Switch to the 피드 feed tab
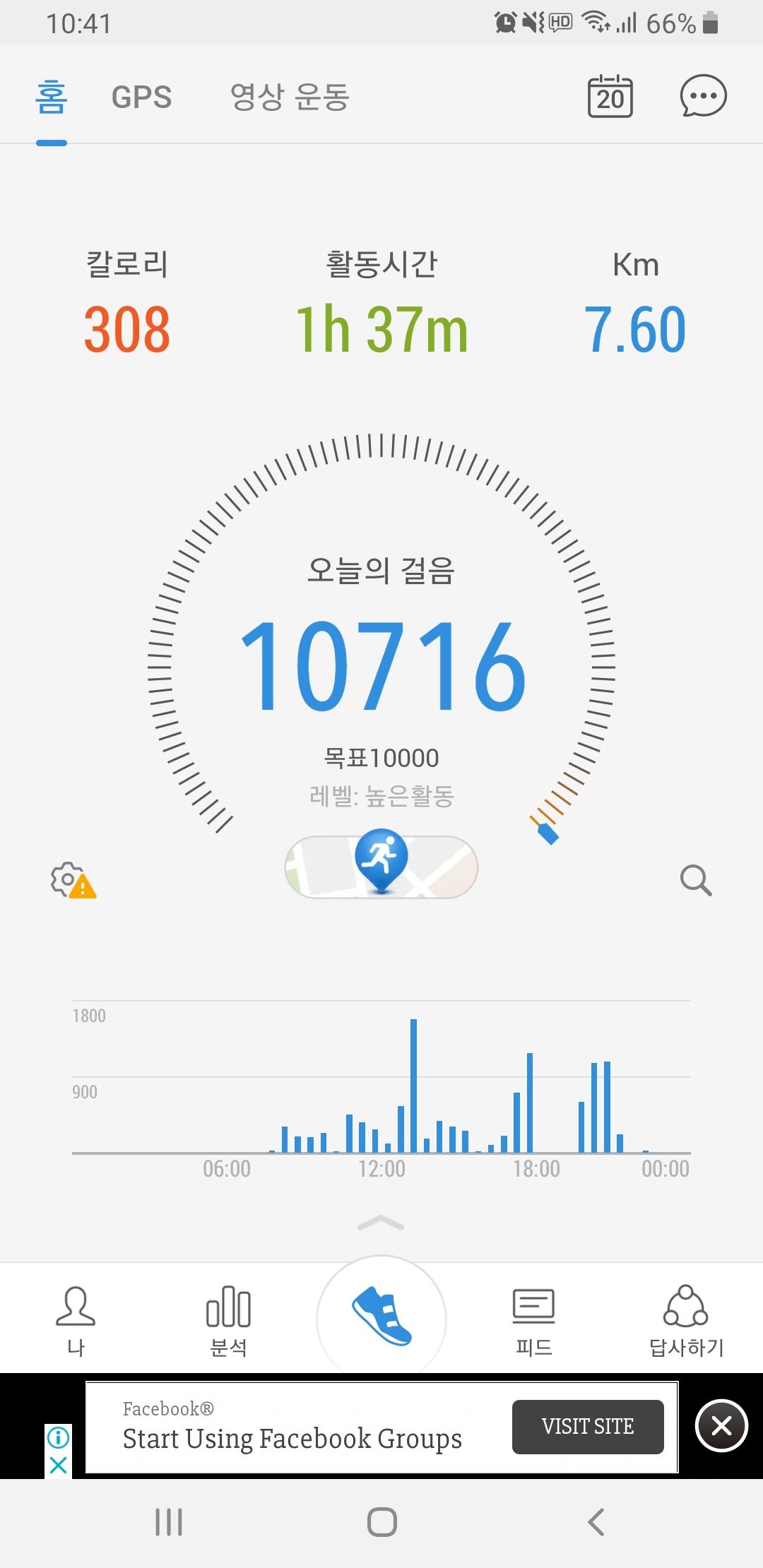The width and height of the screenshot is (763, 1568). (534, 1321)
